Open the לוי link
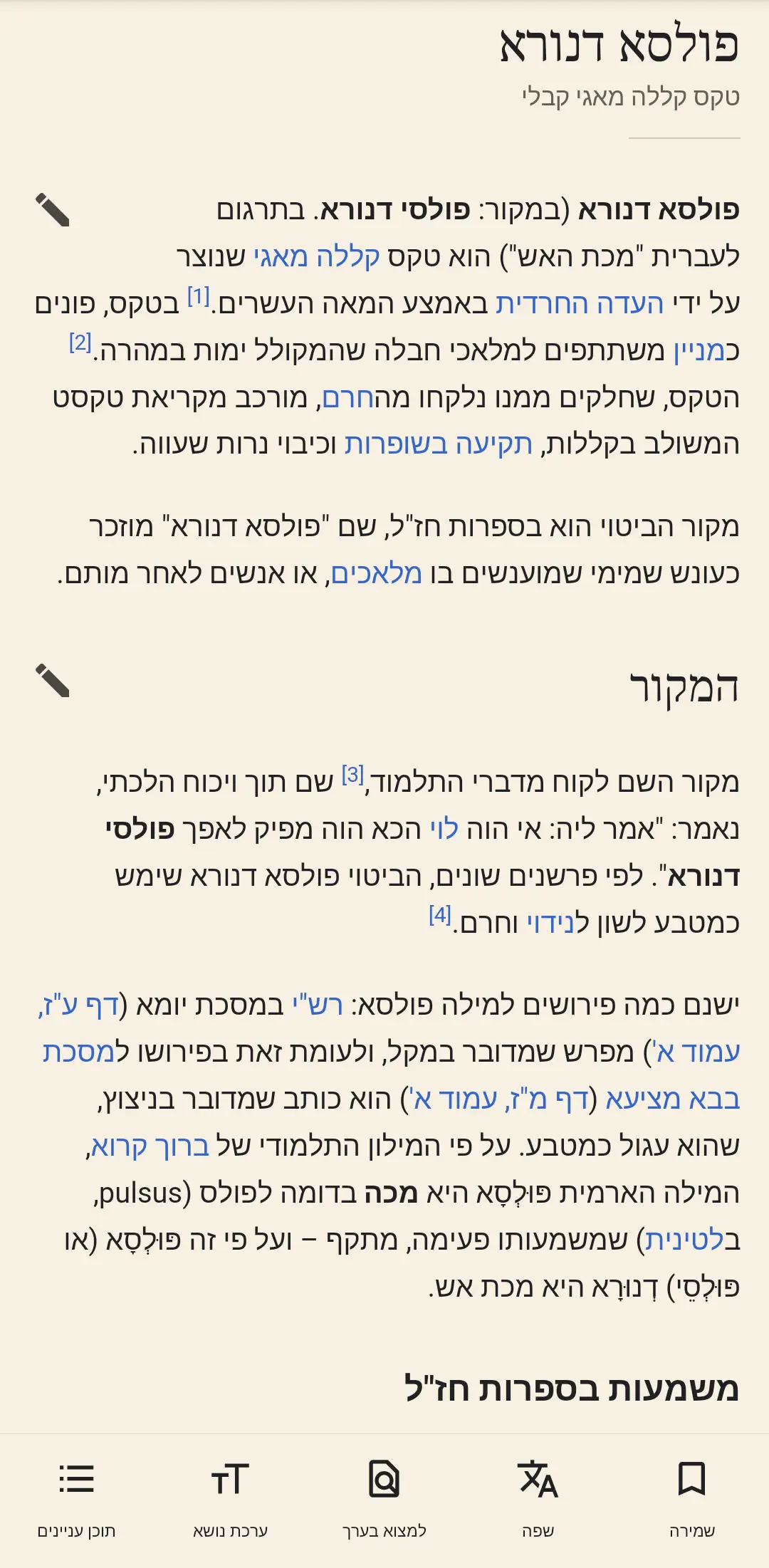Viewport: 769px width, 1568px height. 444,829
